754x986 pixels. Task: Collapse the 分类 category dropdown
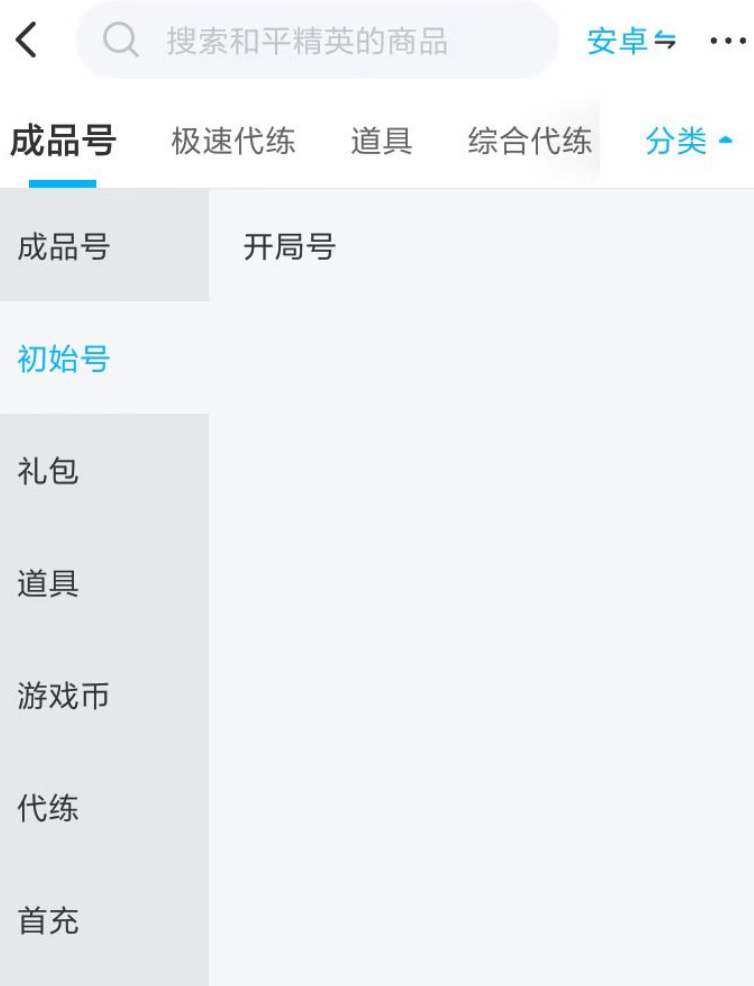pos(689,140)
